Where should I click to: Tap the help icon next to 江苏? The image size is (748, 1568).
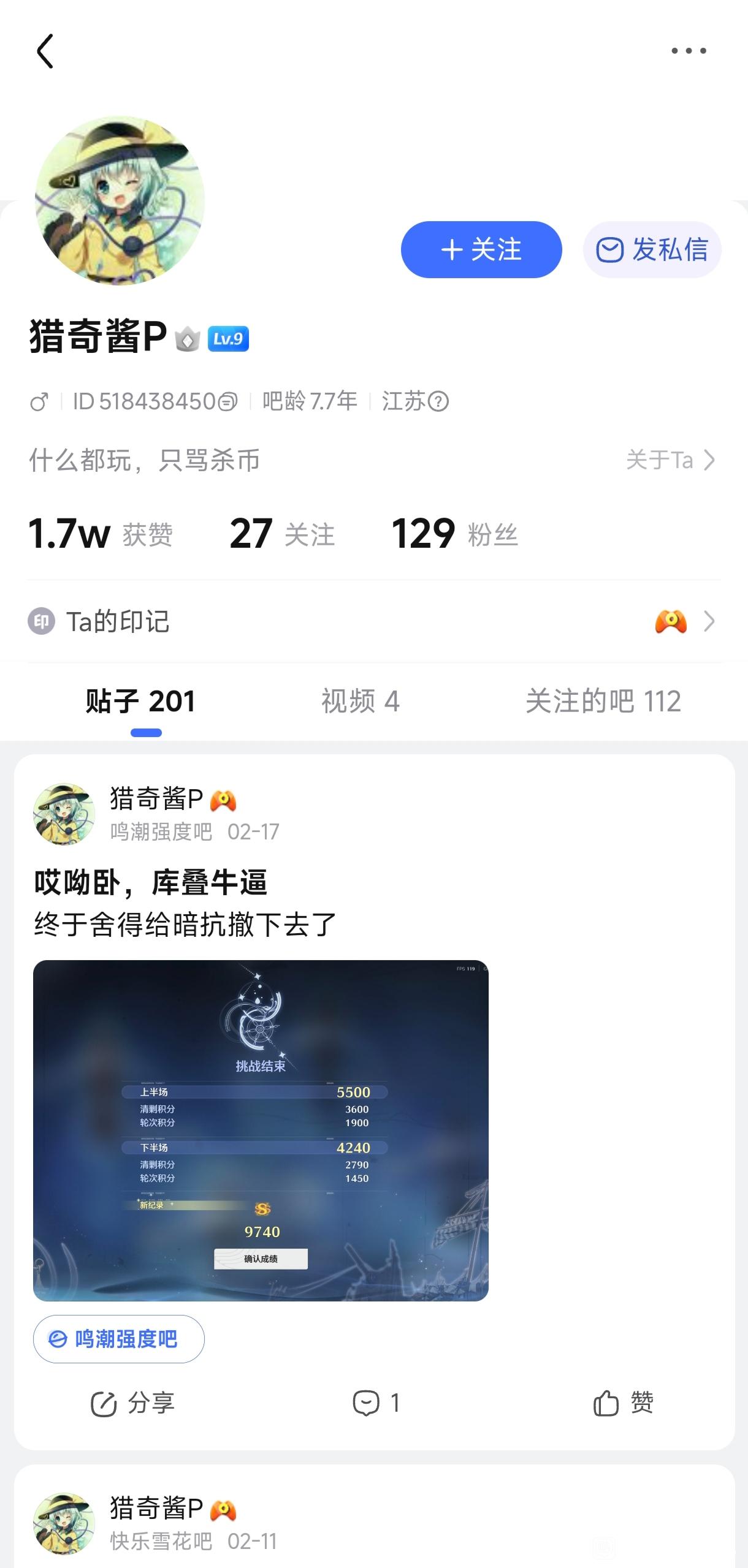click(438, 402)
